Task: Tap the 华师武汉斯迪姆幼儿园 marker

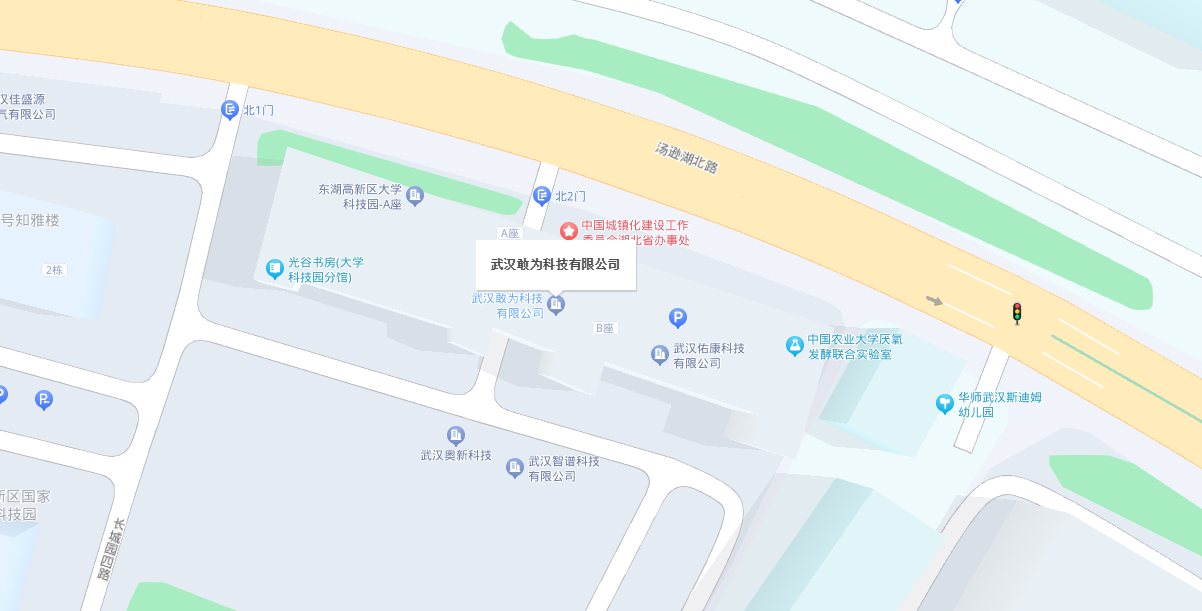Action: [x=945, y=404]
